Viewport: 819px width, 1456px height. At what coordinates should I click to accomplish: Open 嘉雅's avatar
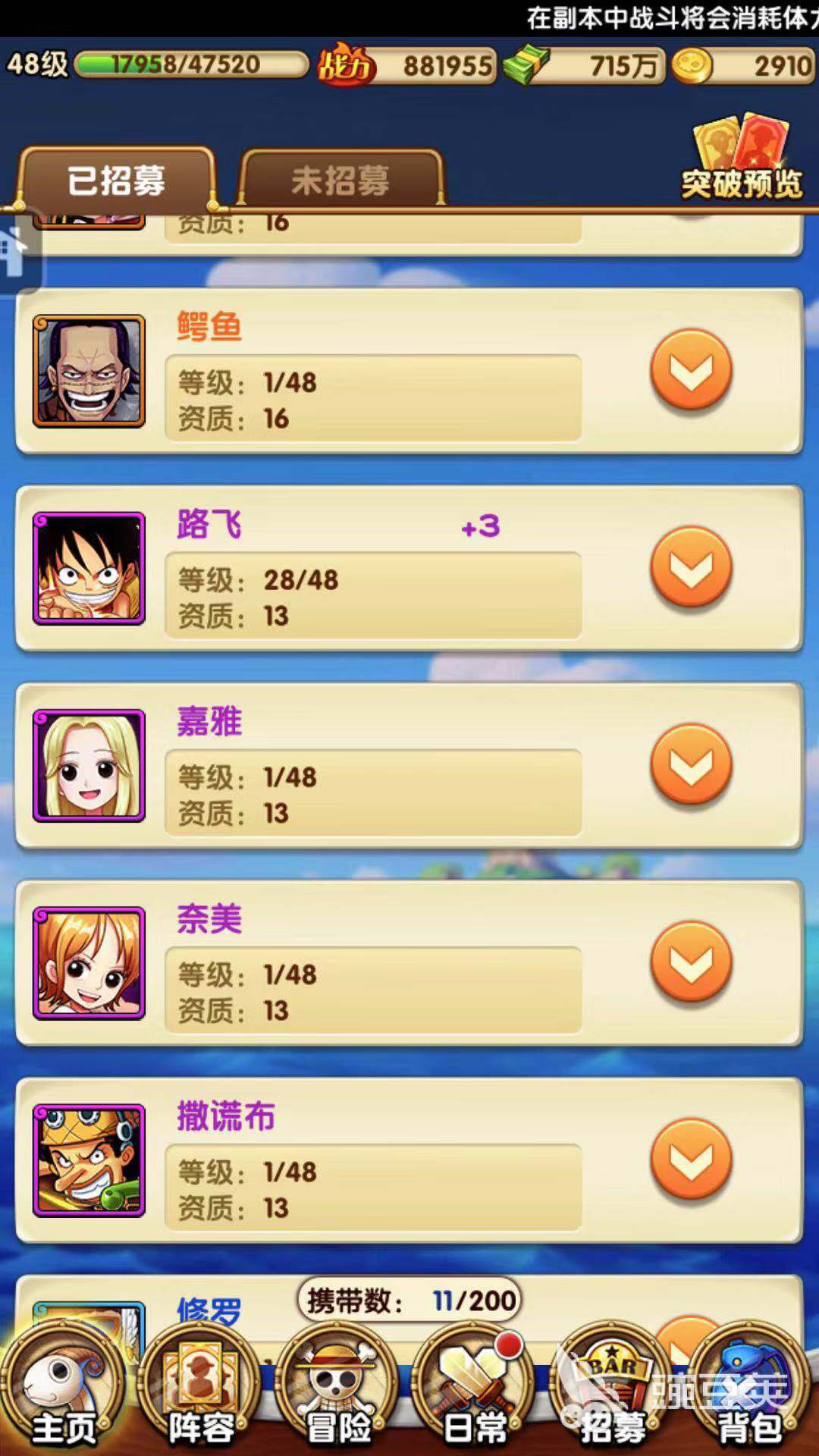click(x=89, y=765)
